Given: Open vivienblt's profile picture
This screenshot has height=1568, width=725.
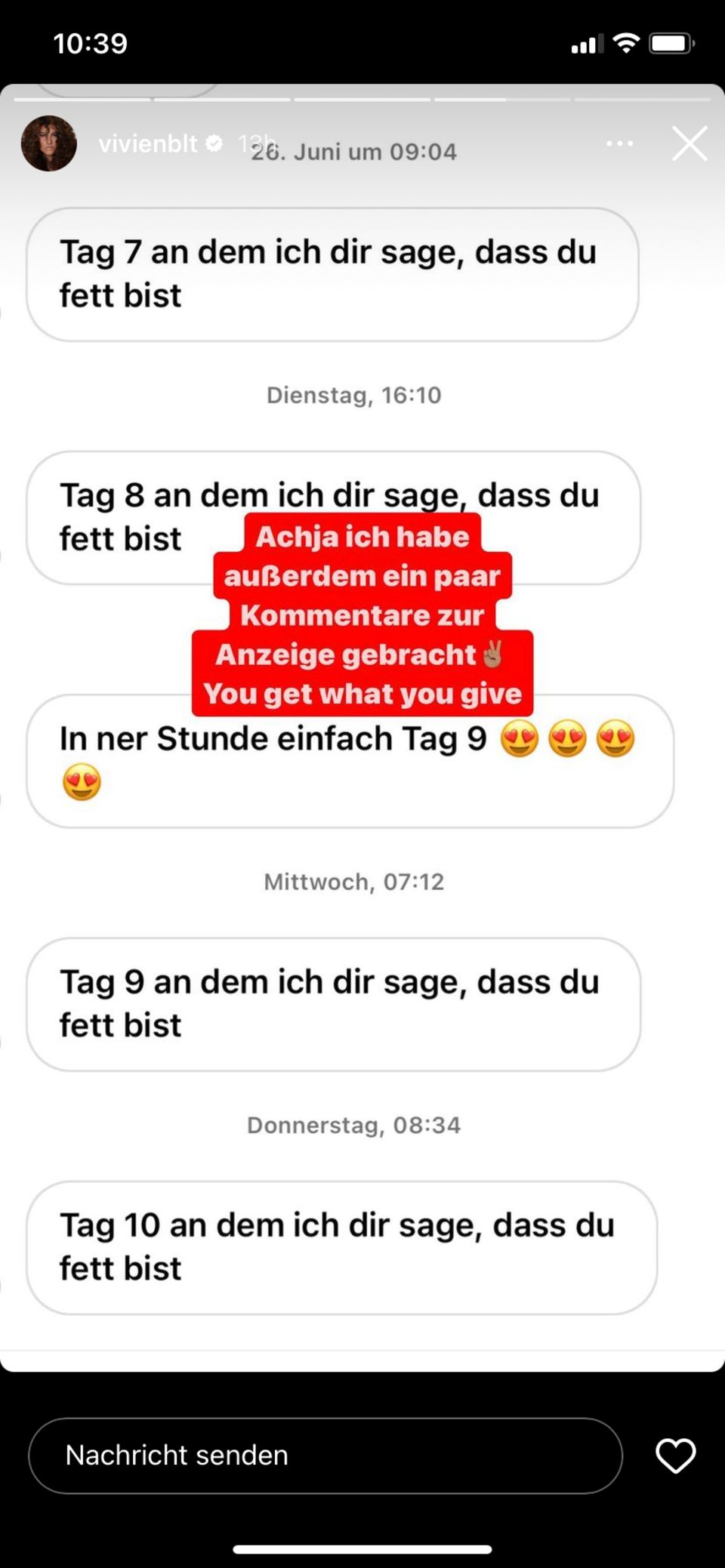Looking at the screenshot, I should tap(49, 143).
